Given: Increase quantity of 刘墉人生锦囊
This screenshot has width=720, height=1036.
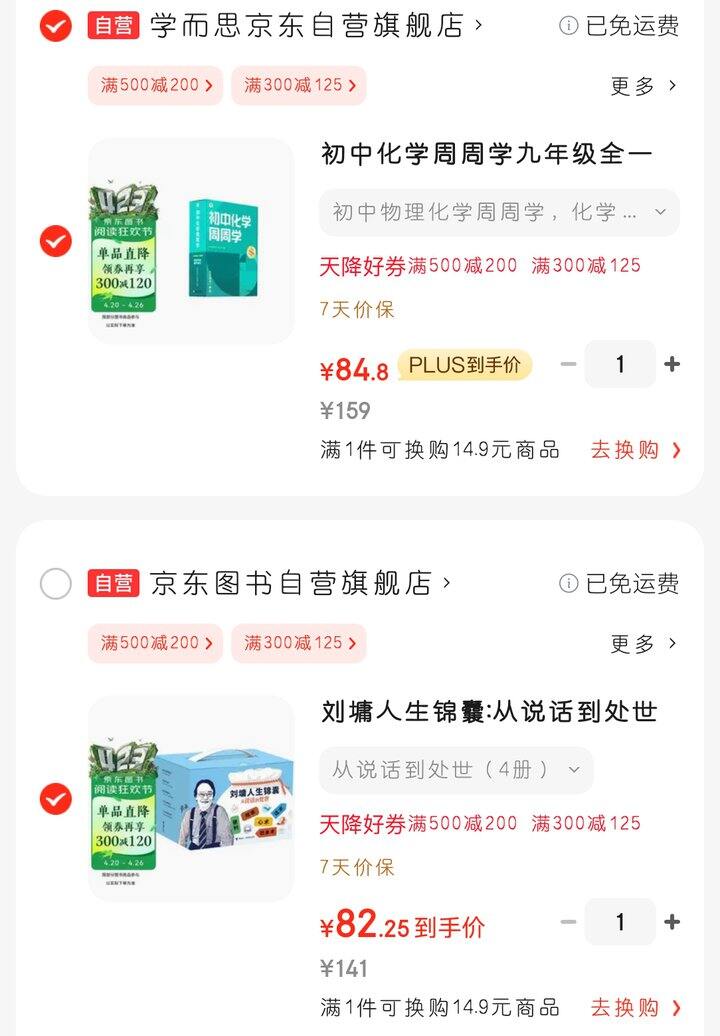Looking at the screenshot, I should [x=672, y=923].
